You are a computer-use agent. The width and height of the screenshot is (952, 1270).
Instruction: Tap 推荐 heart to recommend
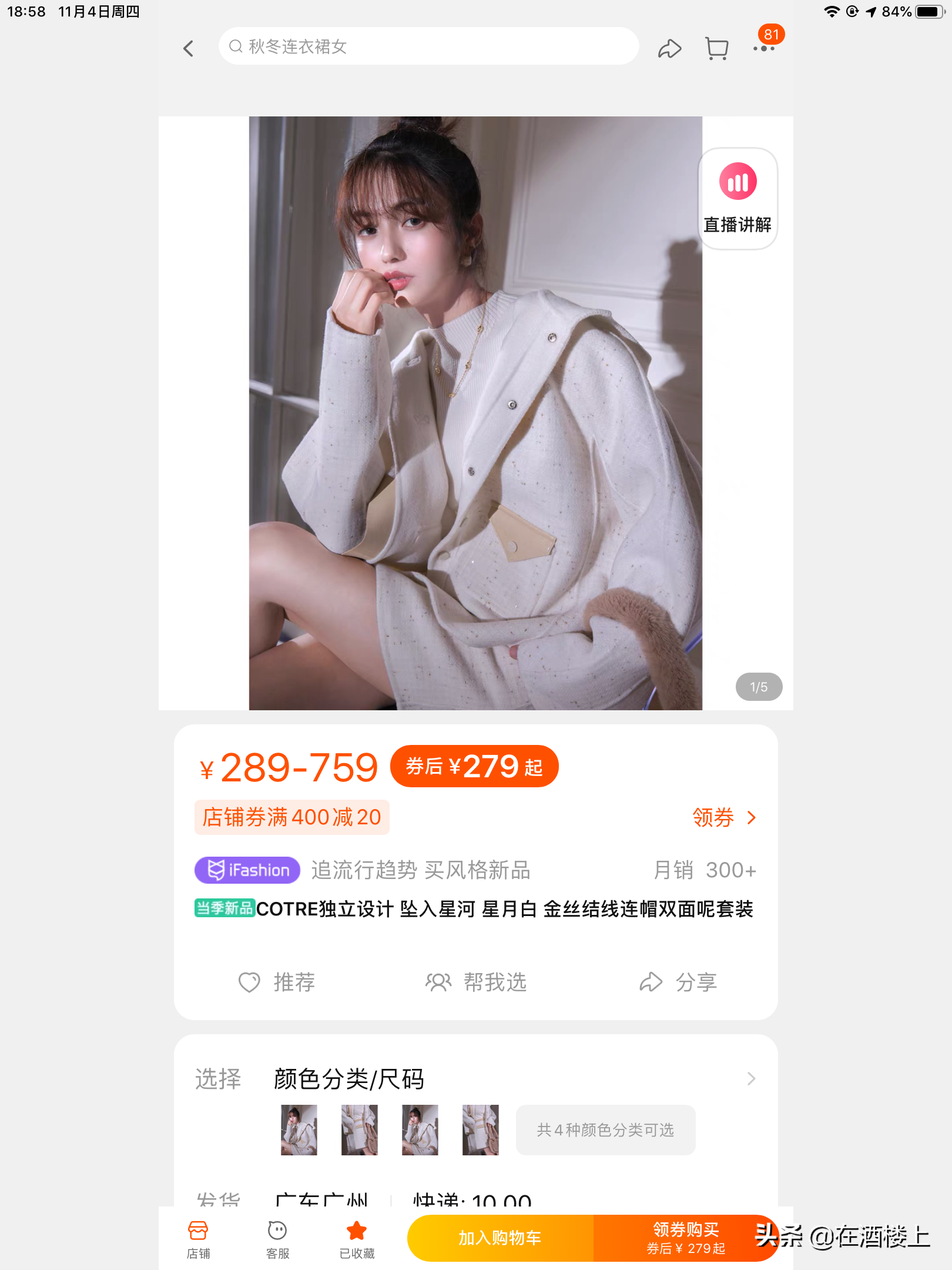point(277,982)
